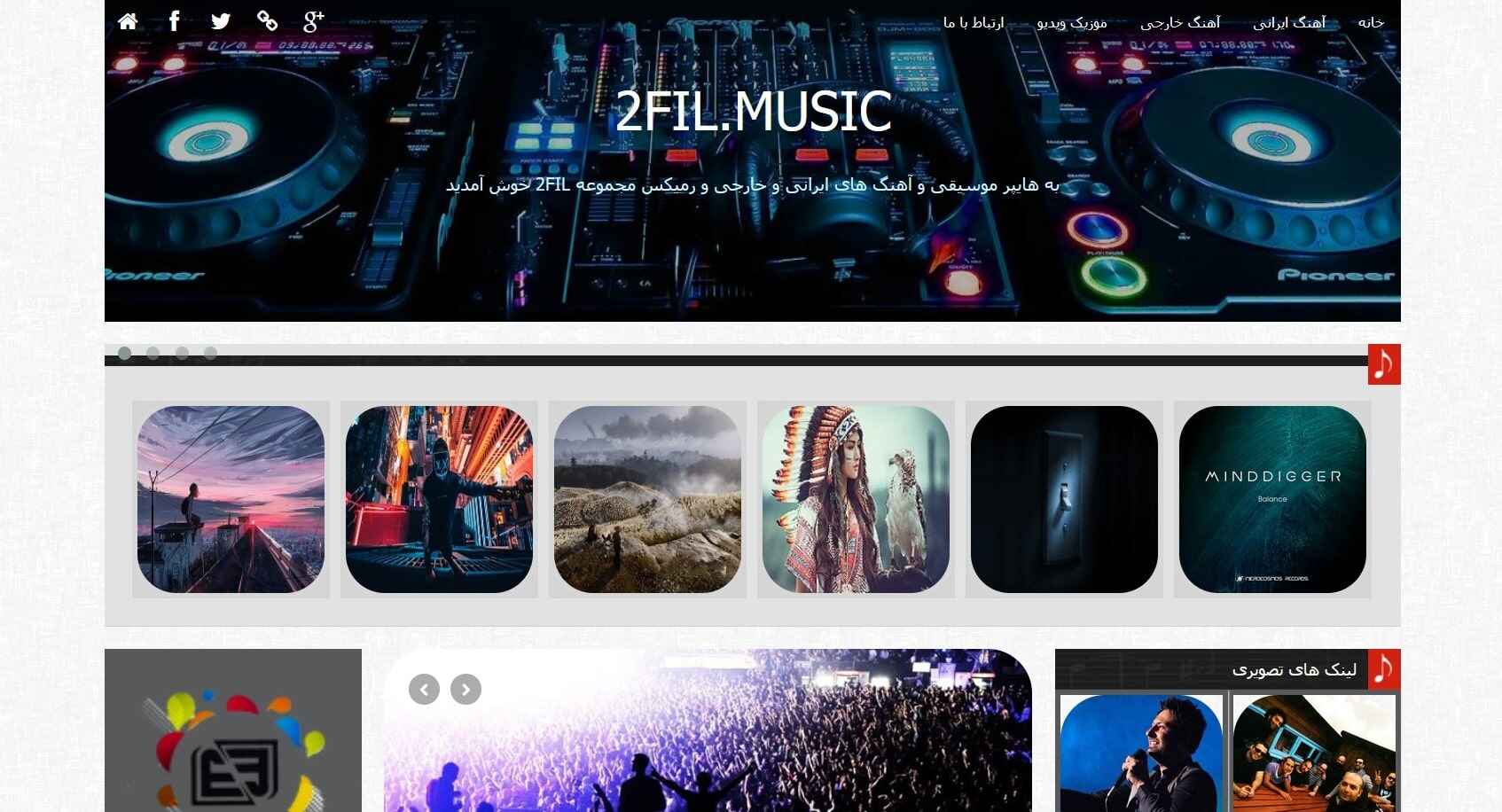Image resolution: width=1502 pixels, height=812 pixels.
Task: Open the light switch album cover
Action: [x=1064, y=499]
